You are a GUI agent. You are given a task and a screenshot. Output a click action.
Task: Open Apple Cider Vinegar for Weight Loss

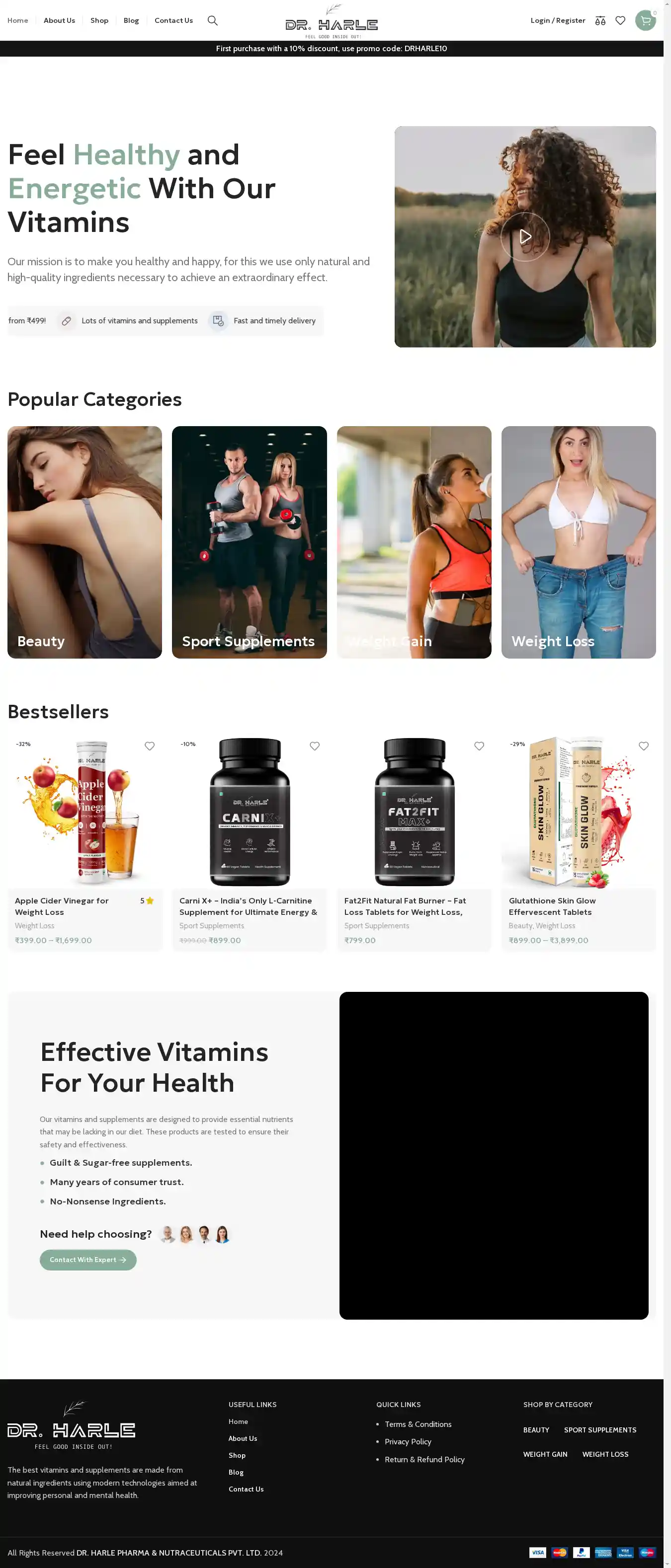pyautogui.click(x=62, y=906)
